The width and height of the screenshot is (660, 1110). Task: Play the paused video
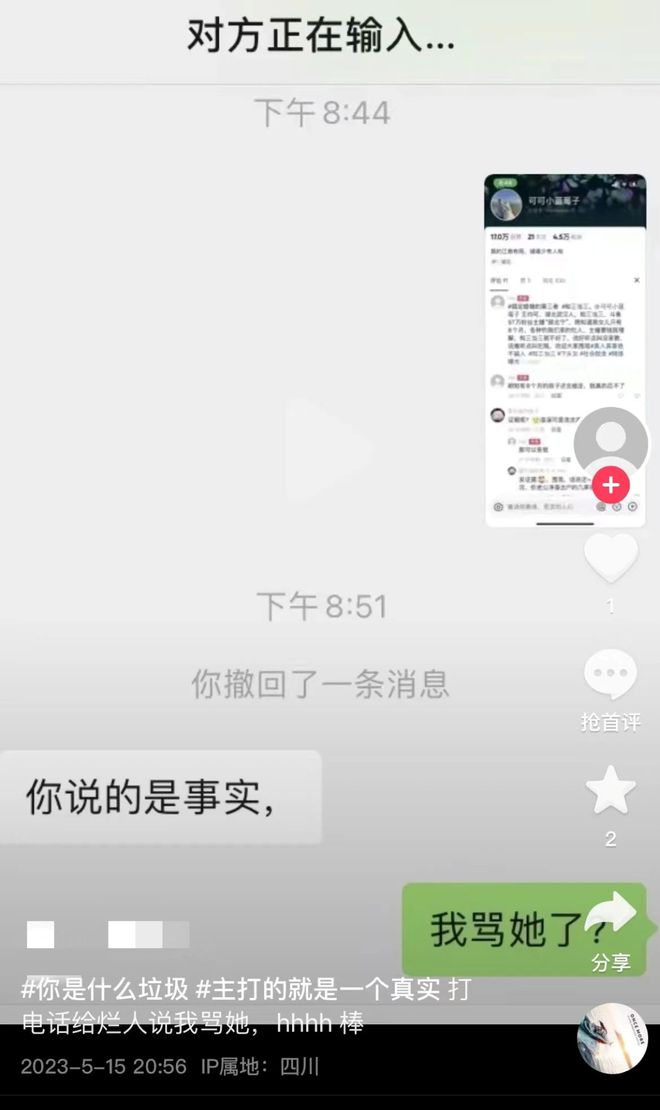(328, 450)
